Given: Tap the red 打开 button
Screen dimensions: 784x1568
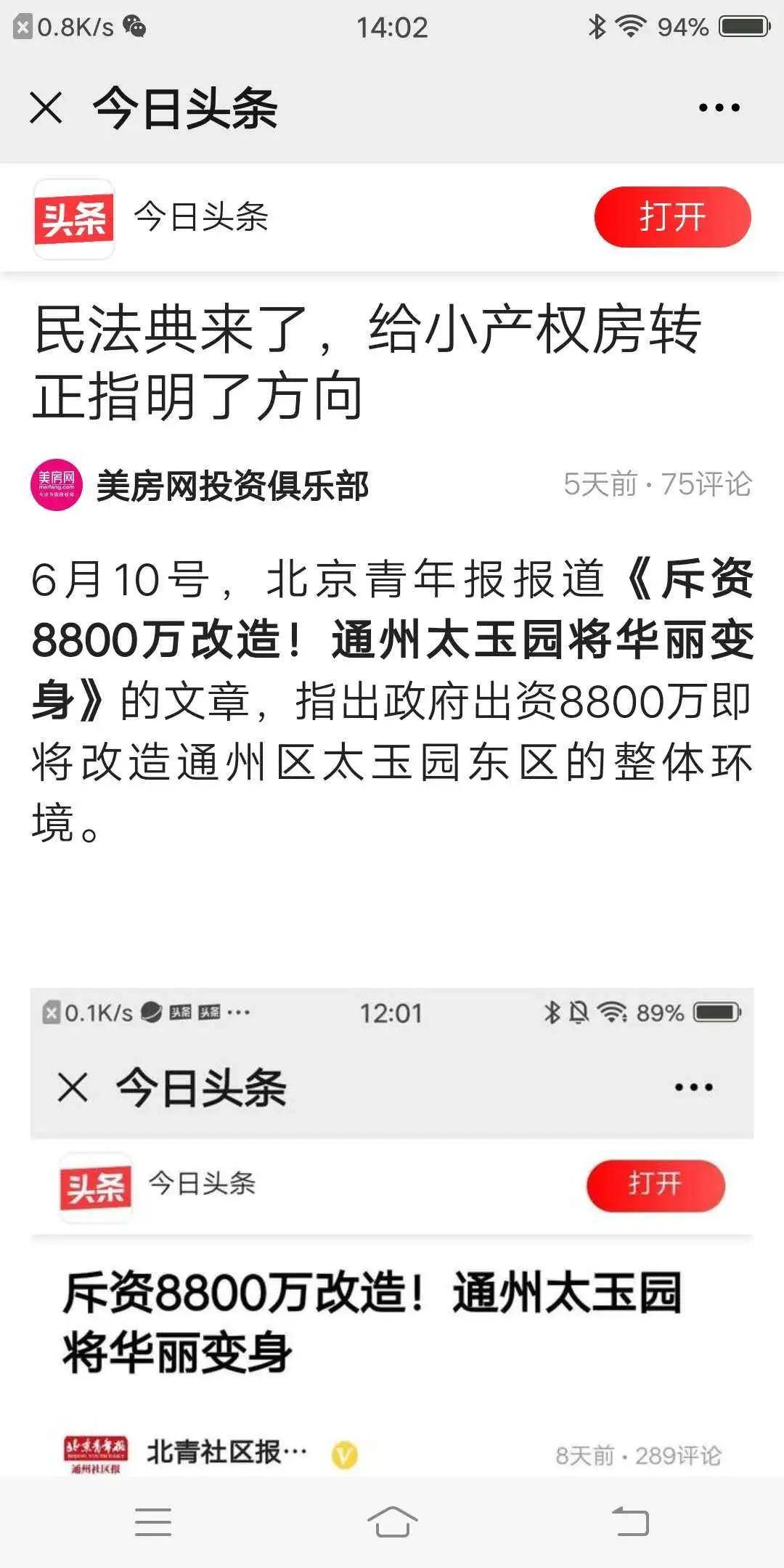Looking at the screenshot, I should click(x=672, y=217).
